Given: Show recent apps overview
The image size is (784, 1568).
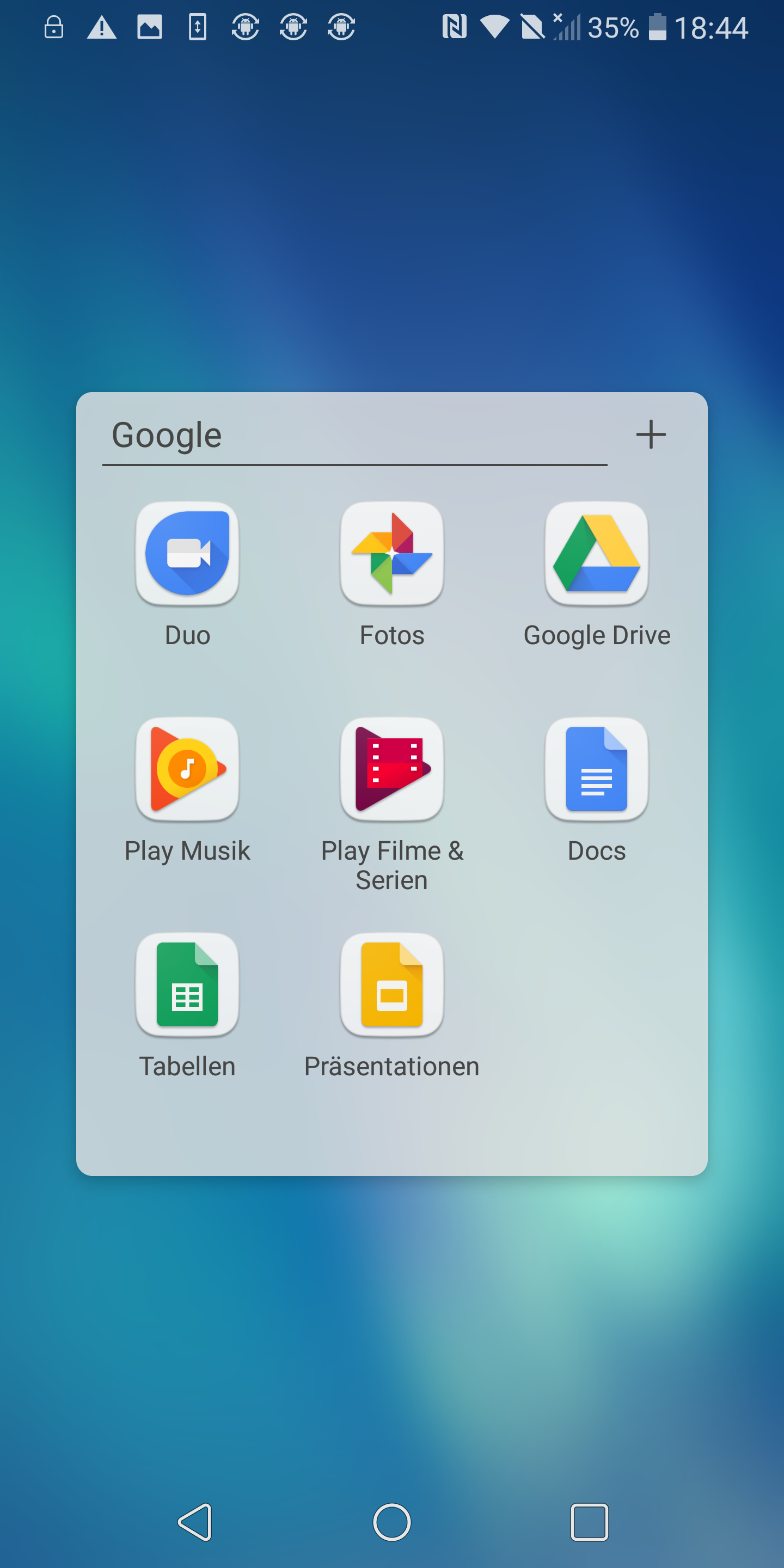Looking at the screenshot, I should pyautogui.click(x=589, y=1522).
